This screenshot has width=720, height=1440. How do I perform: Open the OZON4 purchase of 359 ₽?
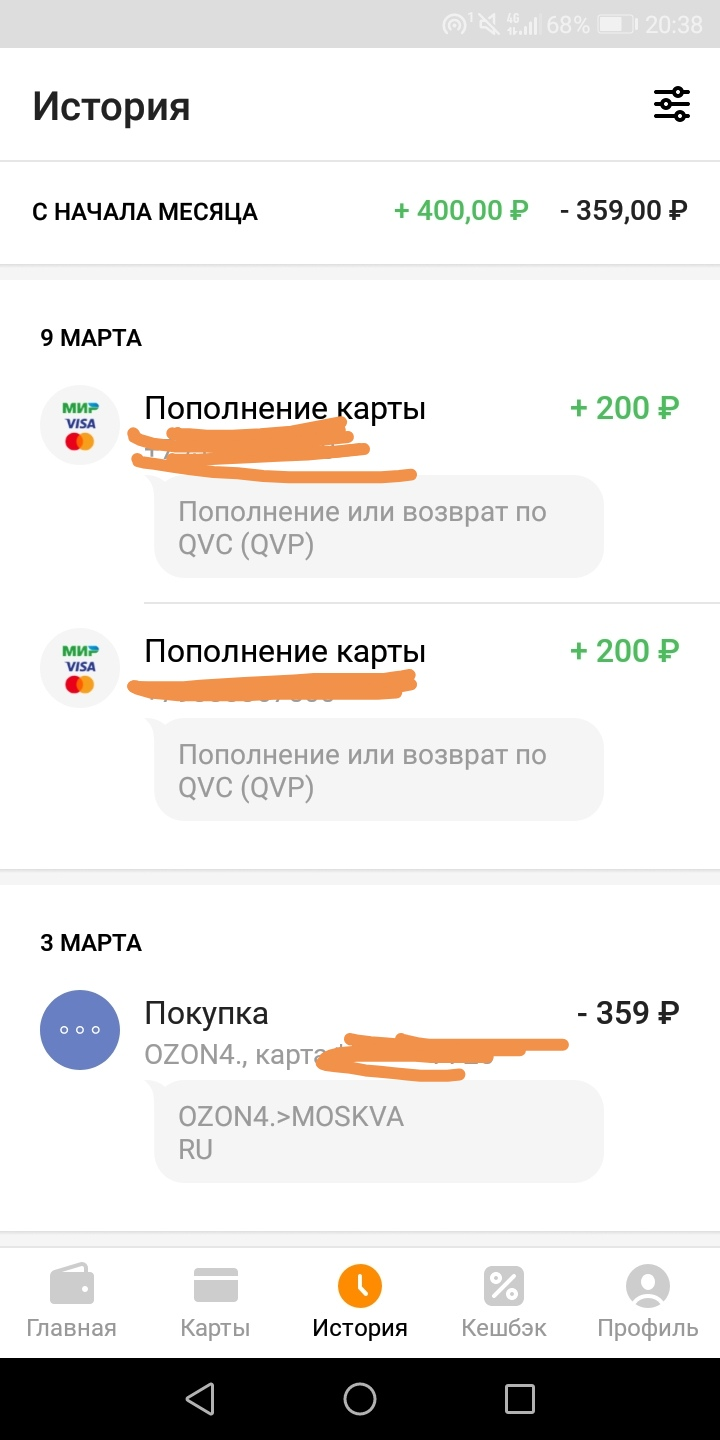(360, 1030)
